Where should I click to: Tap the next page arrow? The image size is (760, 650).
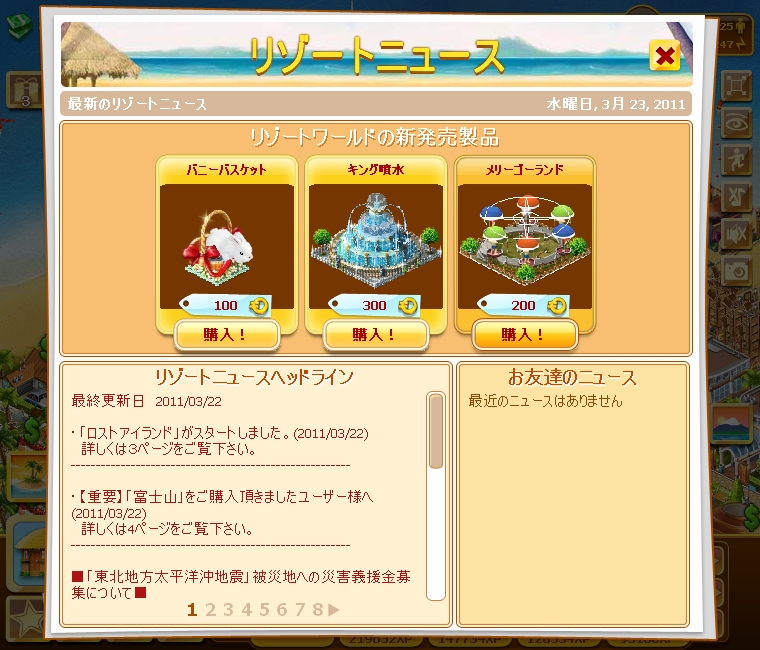(x=334, y=609)
